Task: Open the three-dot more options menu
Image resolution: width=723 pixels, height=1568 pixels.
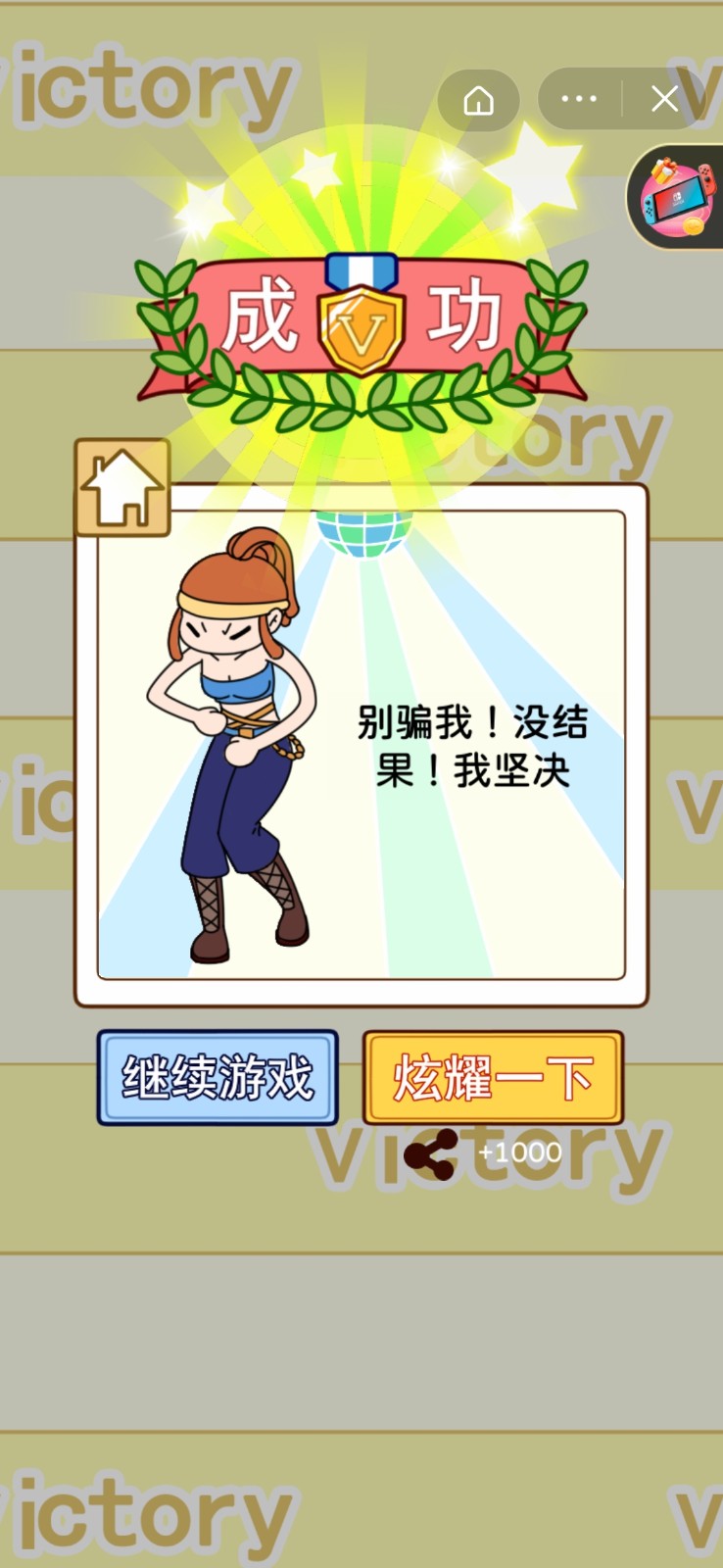Action: (x=579, y=99)
